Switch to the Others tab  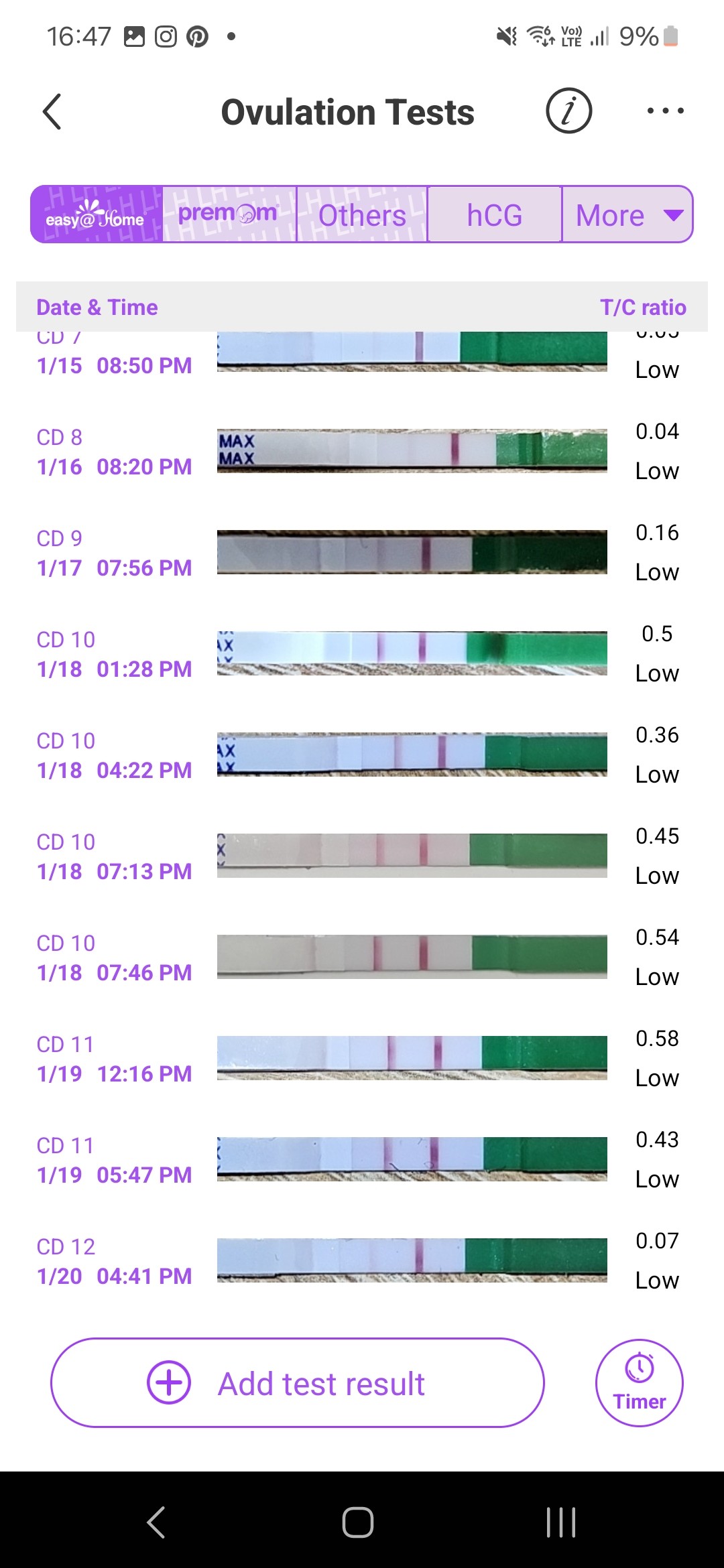click(x=362, y=215)
